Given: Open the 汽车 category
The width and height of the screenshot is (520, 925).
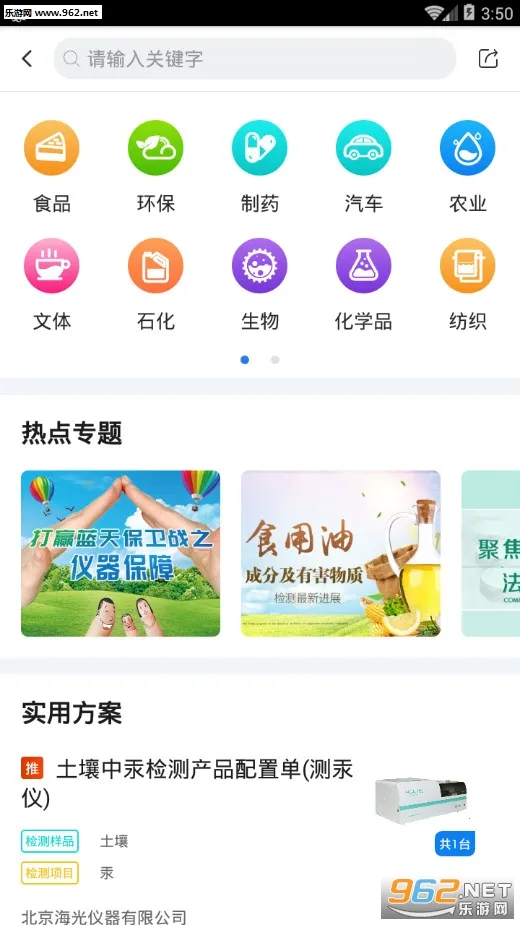Looking at the screenshot, I should click(364, 167).
